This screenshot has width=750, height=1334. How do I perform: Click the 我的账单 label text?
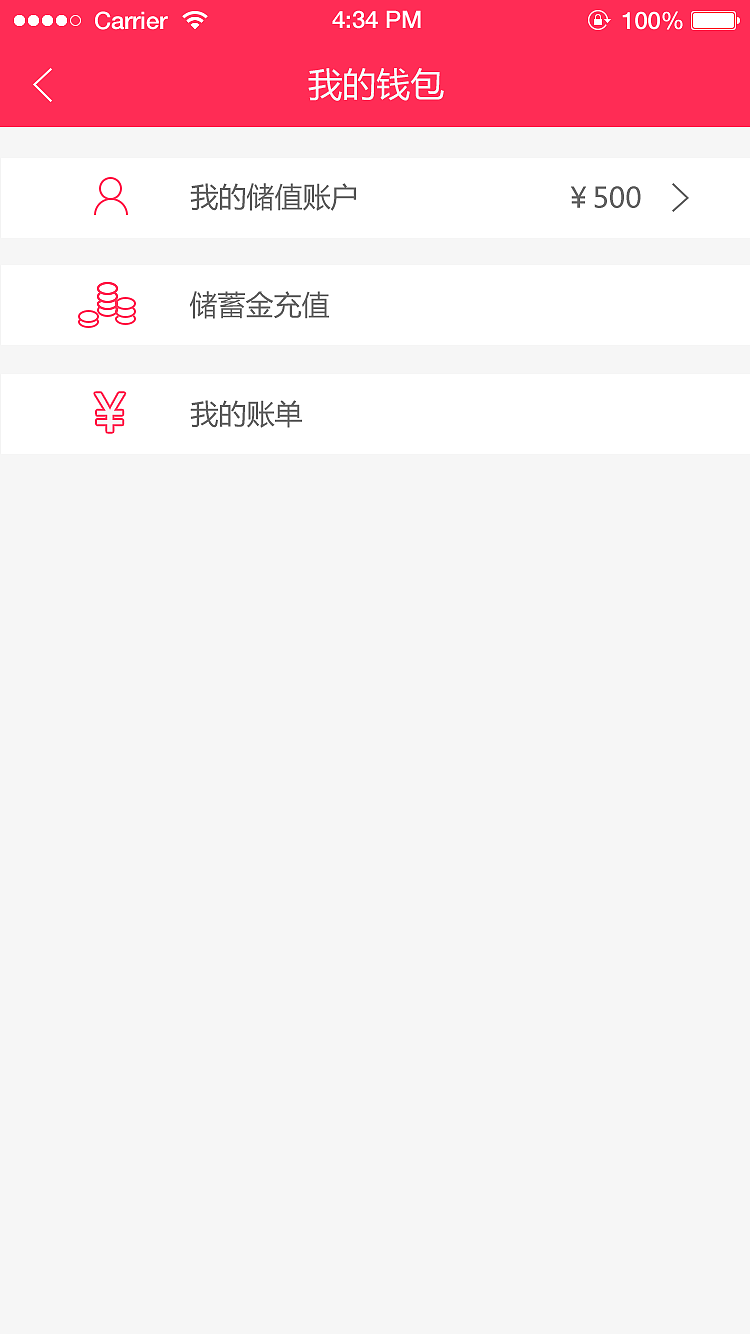[243, 412]
